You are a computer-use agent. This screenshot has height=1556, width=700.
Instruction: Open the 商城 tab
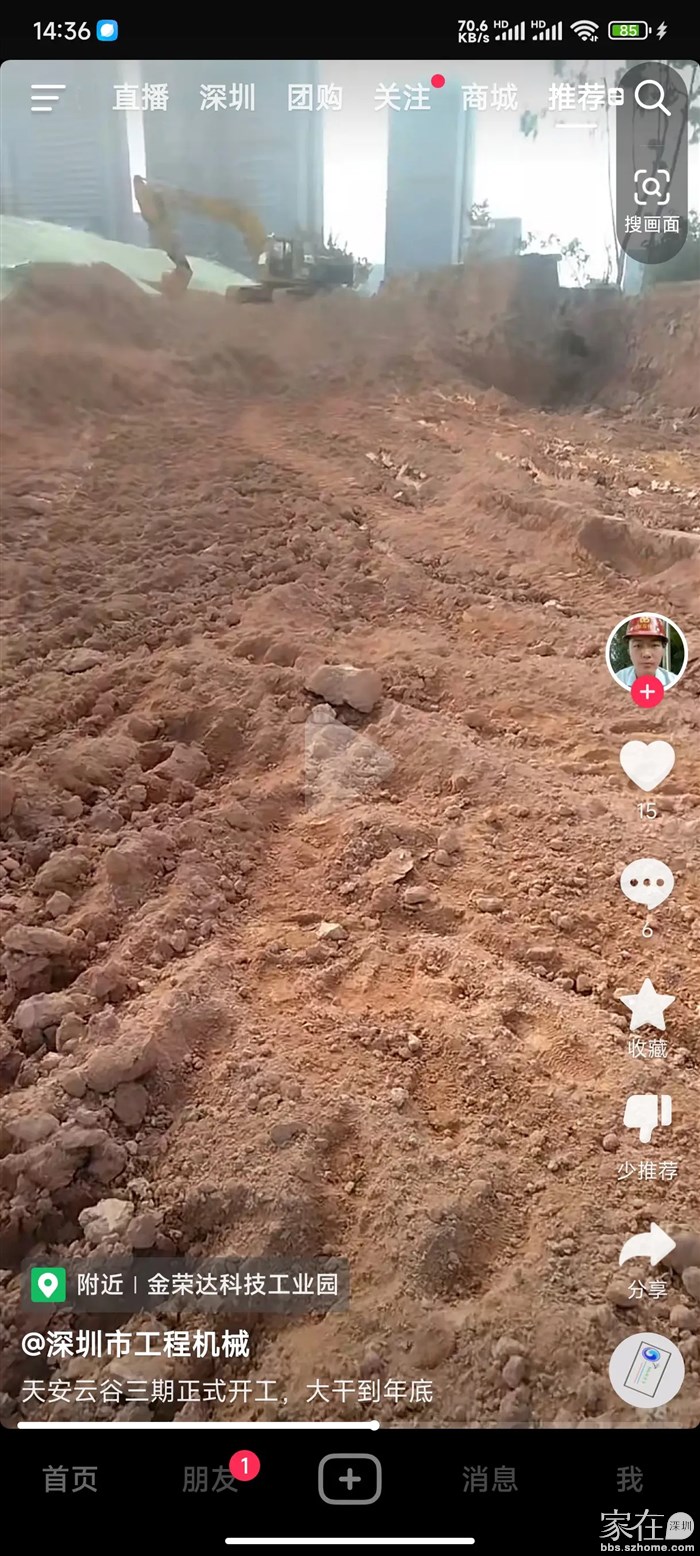(489, 97)
